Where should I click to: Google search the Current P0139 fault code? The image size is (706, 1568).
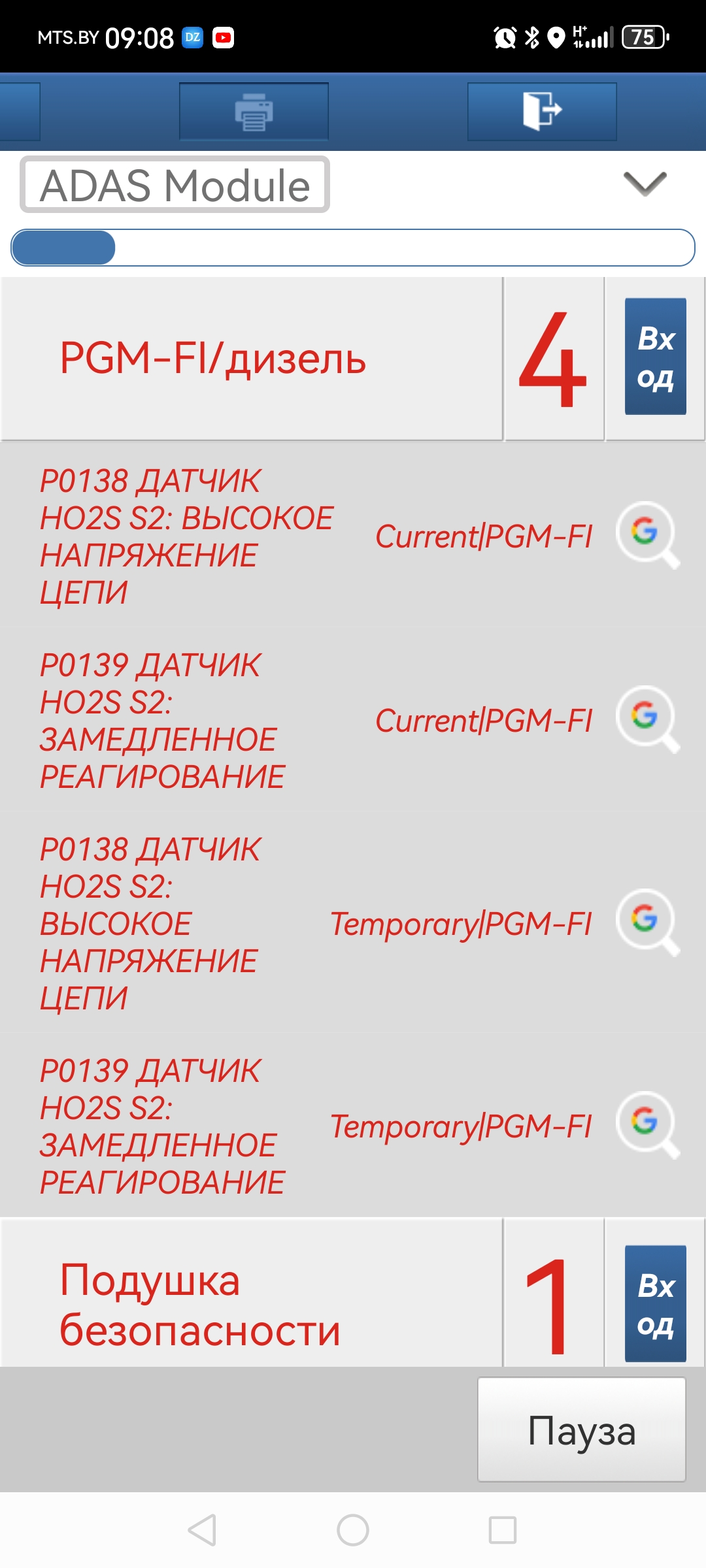pyautogui.click(x=647, y=719)
